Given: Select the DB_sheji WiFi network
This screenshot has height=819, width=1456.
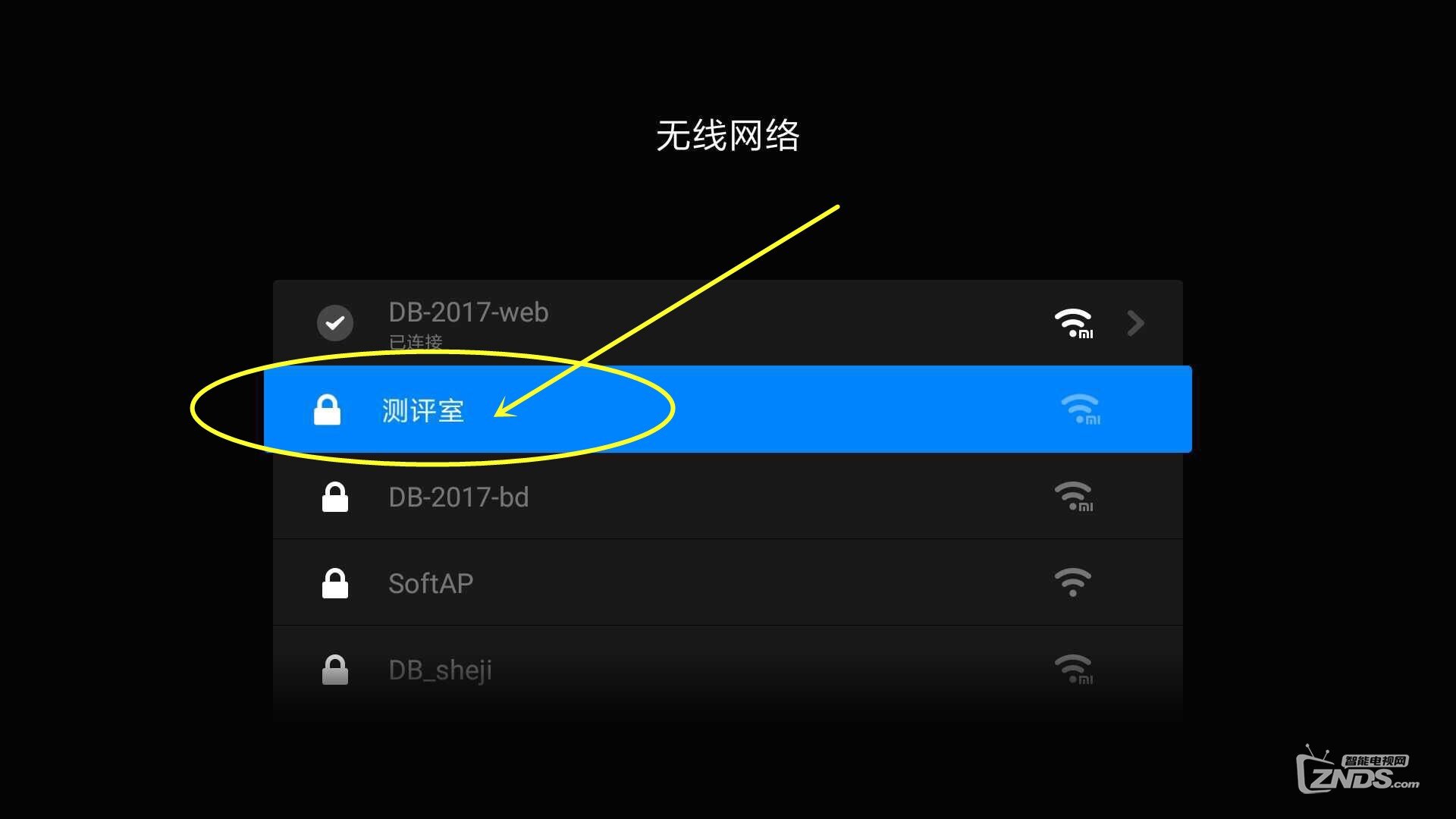Looking at the screenshot, I should 440,670.
